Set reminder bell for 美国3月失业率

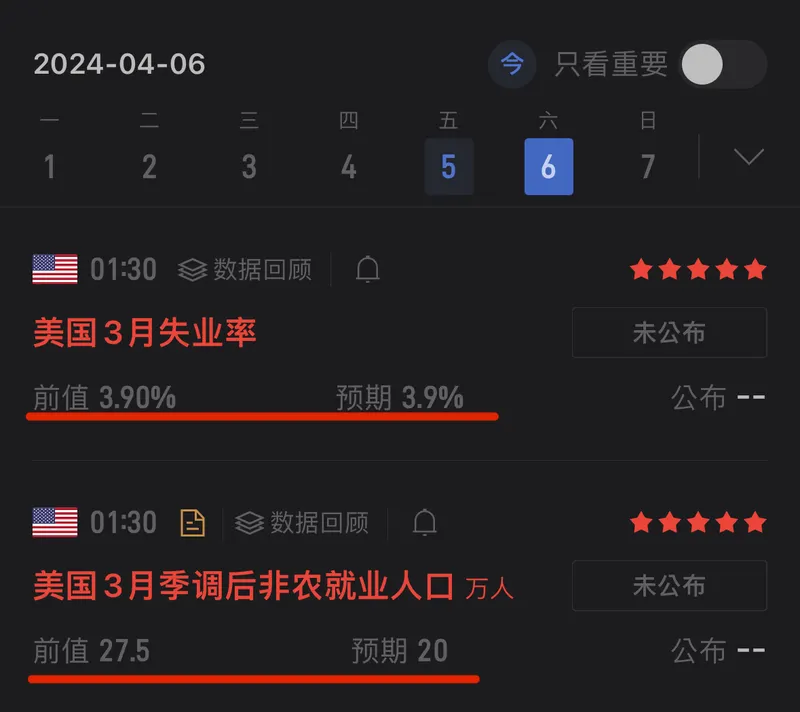368,269
